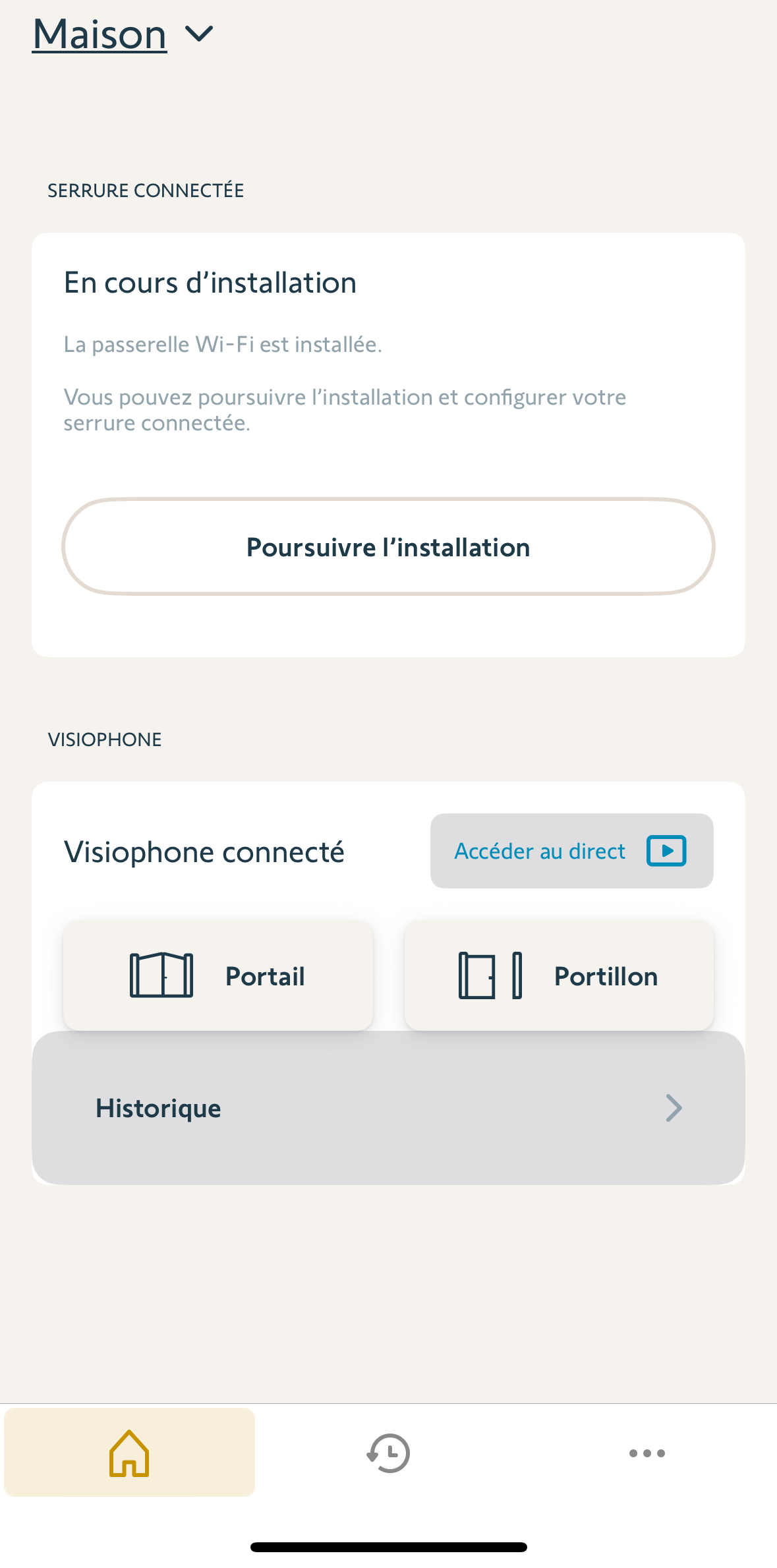Screen dimensions: 777x1568
Task: Switch to the home tab
Action: (x=129, y=1453)
